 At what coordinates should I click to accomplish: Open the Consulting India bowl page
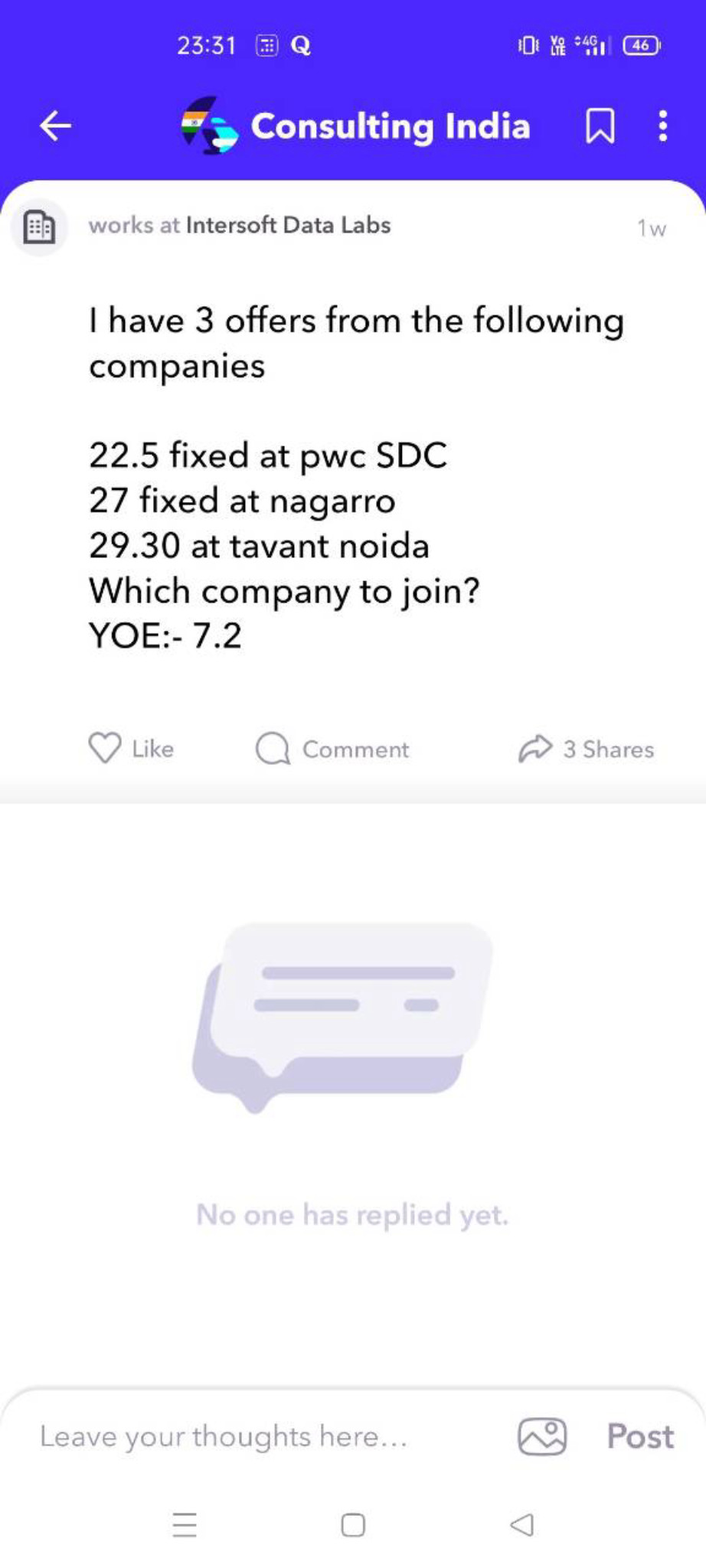tap(355, 126)
